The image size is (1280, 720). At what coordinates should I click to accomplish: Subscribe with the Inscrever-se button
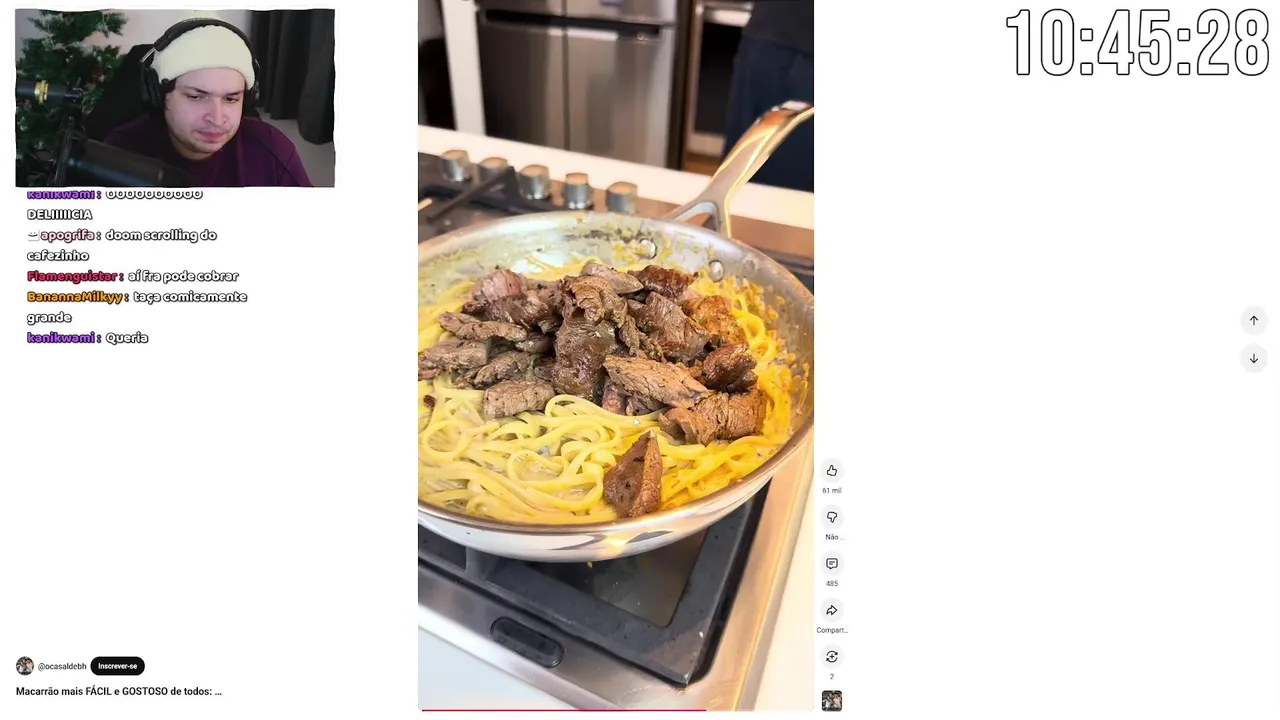point(117,666)
